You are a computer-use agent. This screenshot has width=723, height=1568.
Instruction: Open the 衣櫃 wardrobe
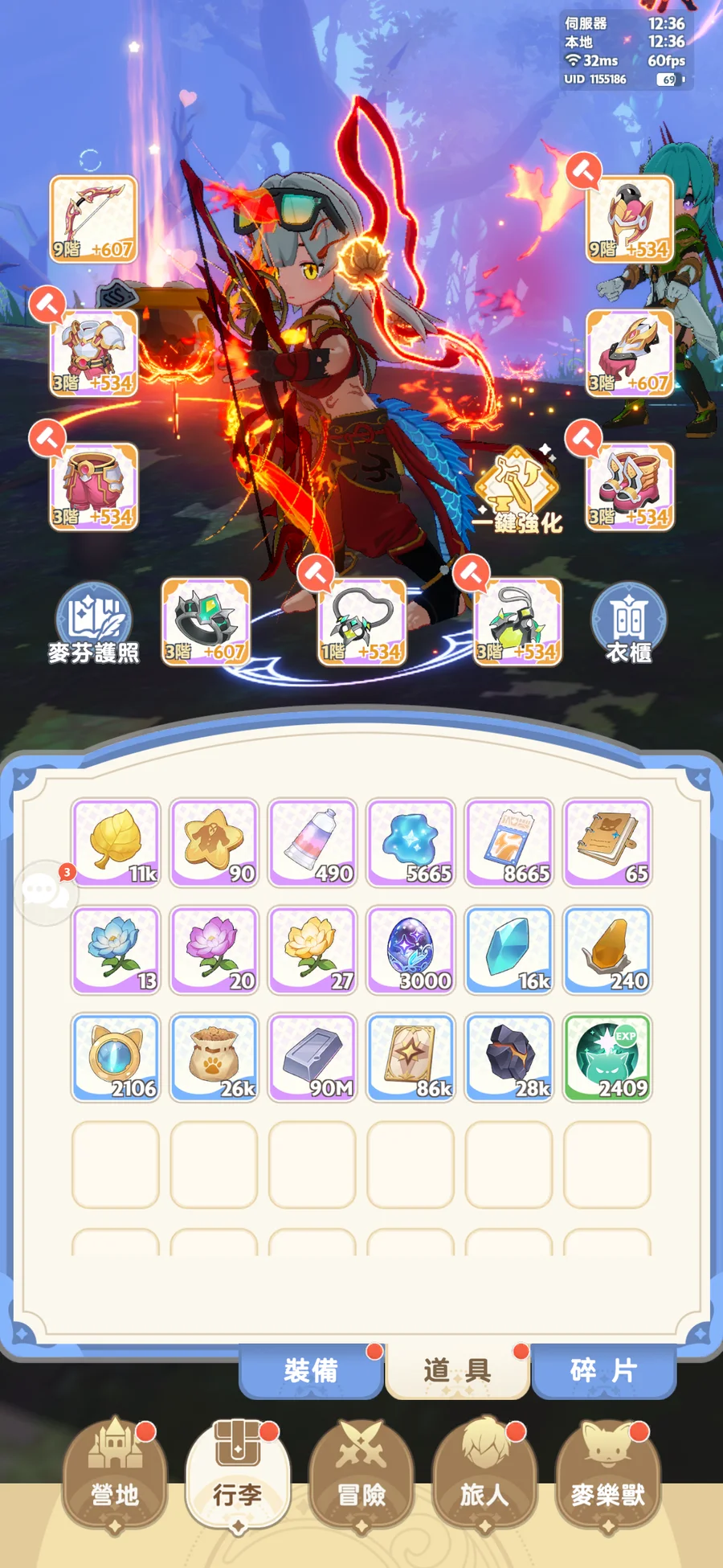click(629, 623)
